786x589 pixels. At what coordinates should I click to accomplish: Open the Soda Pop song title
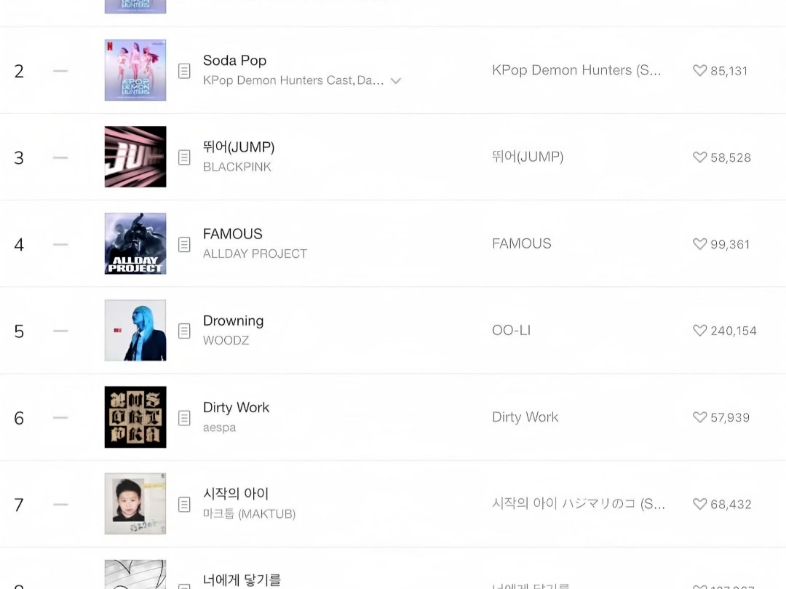pyautogui.click(x=234, y=60)
